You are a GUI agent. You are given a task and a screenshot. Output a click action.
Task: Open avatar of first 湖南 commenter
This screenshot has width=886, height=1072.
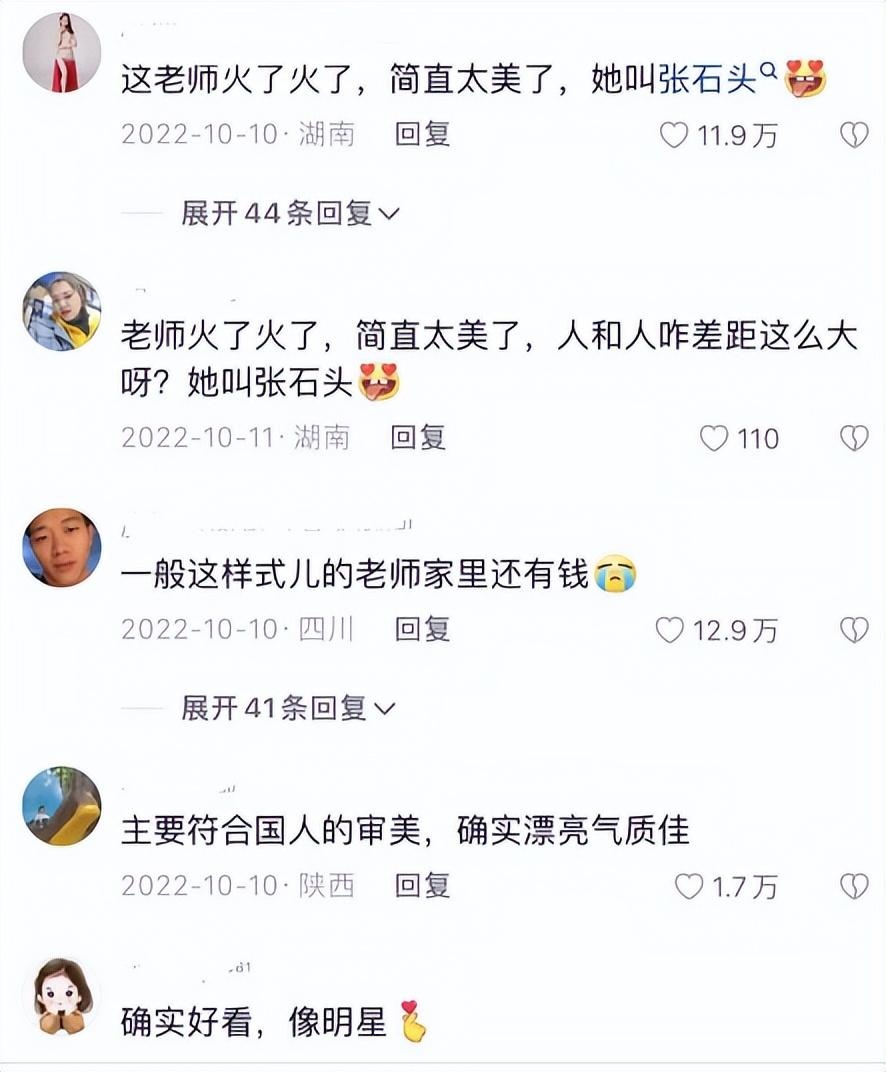[x=62, y=52]
